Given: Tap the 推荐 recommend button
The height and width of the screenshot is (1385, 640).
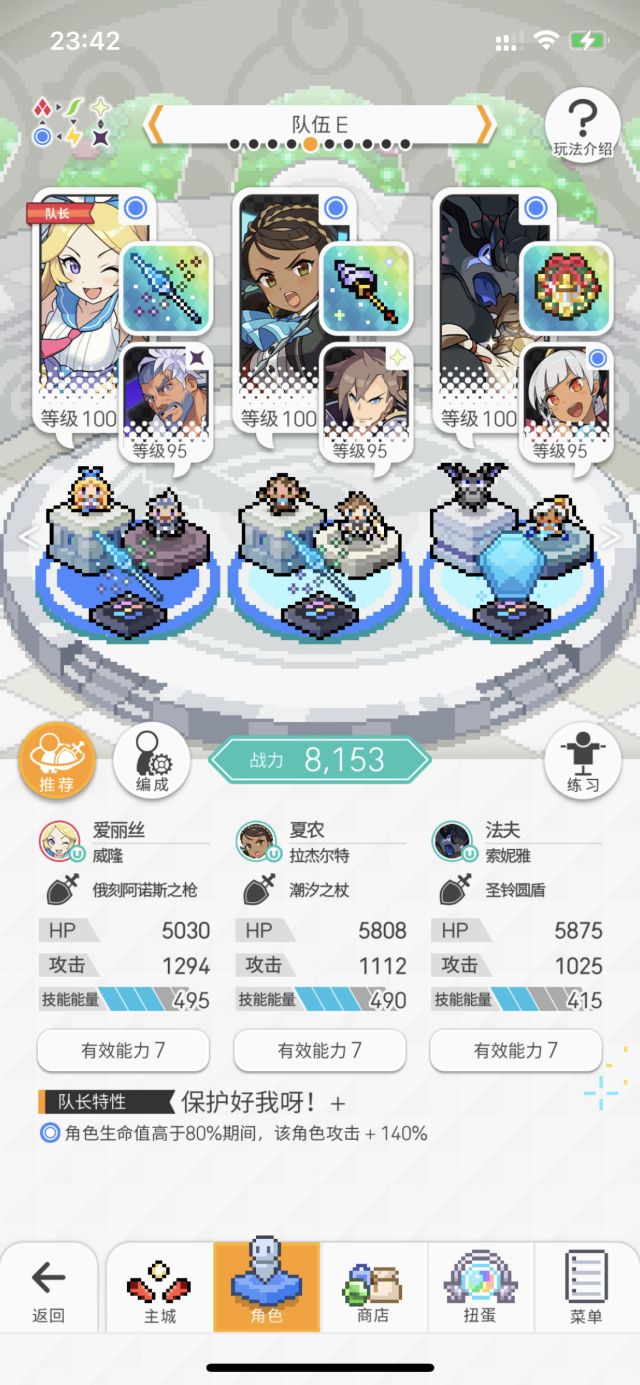Looking at the screenshot, I should [57, 760].
